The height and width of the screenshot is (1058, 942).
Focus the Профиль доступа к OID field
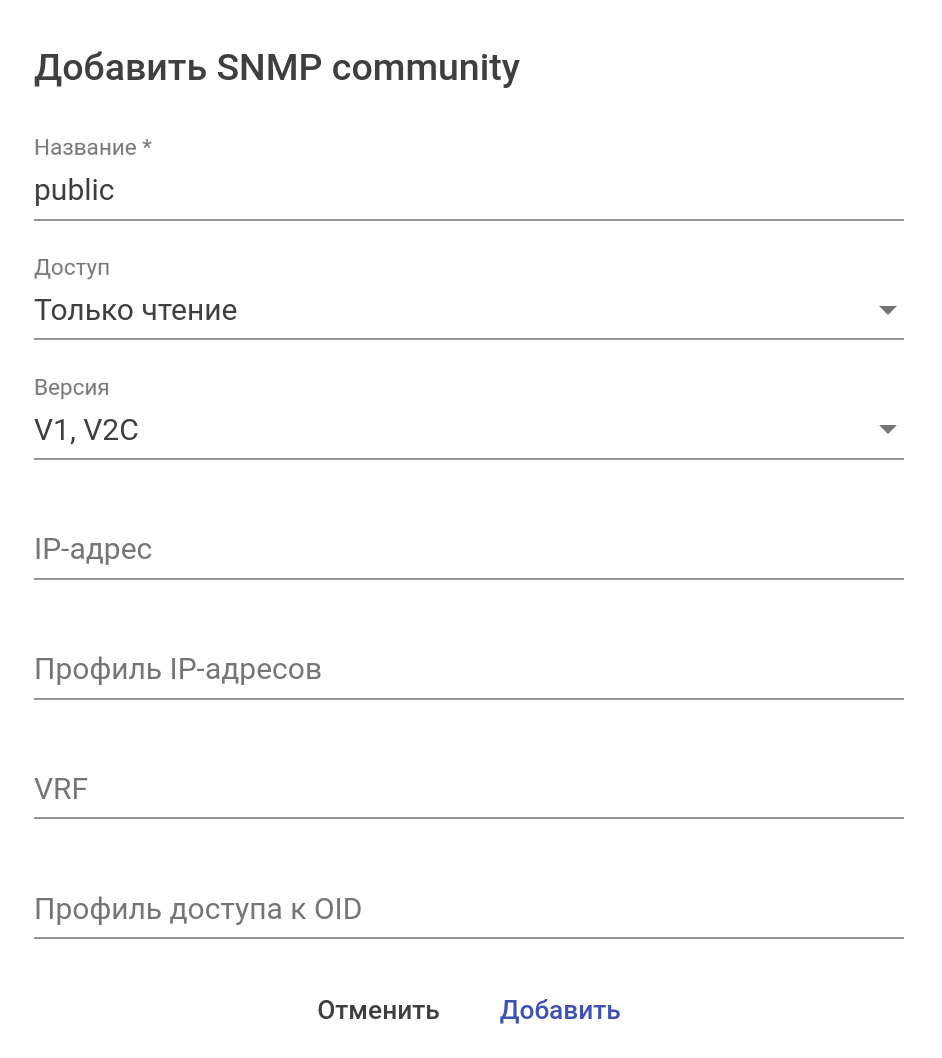coord(468,910)
